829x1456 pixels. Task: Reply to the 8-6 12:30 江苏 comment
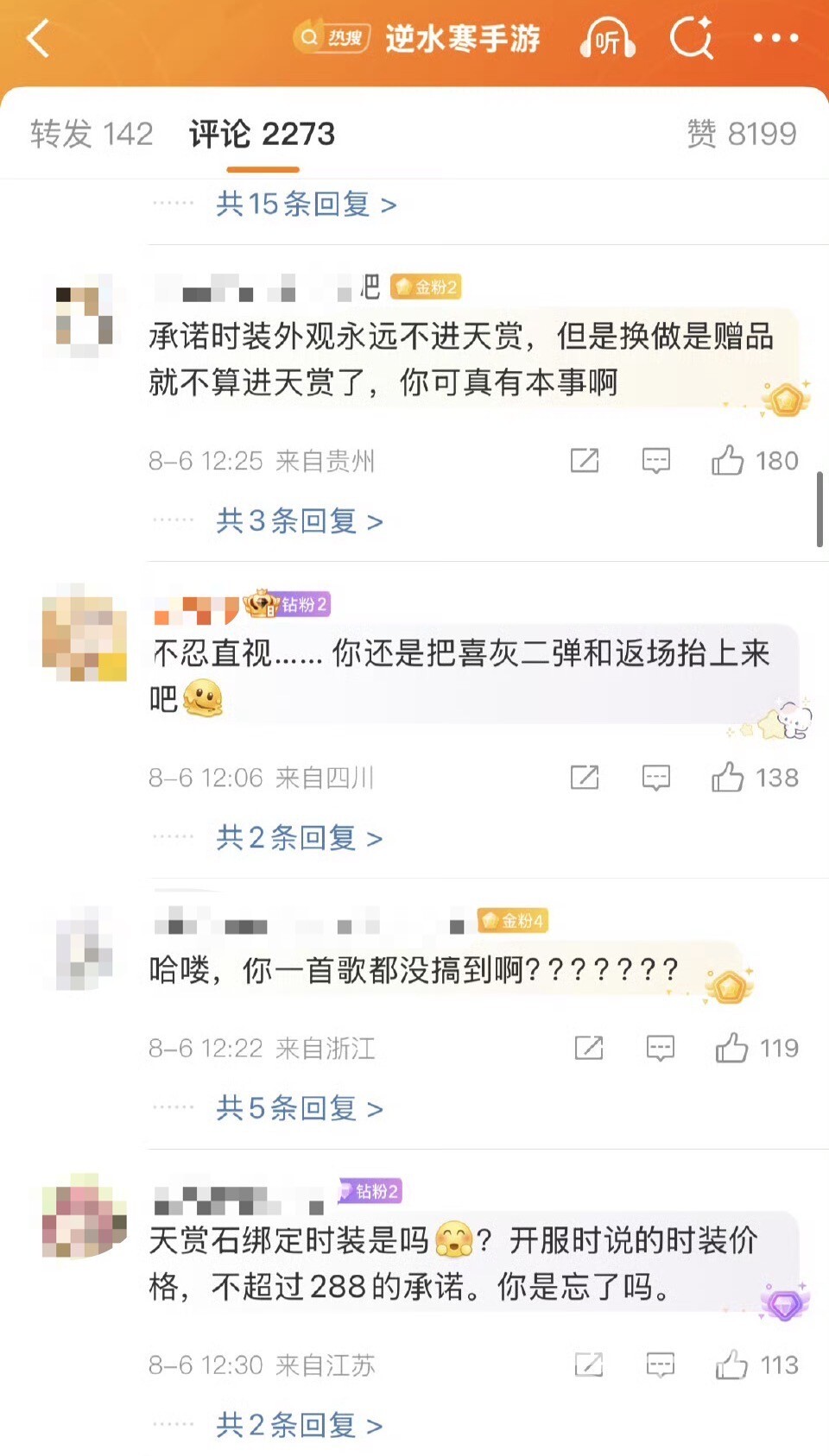coord(660,1365)
